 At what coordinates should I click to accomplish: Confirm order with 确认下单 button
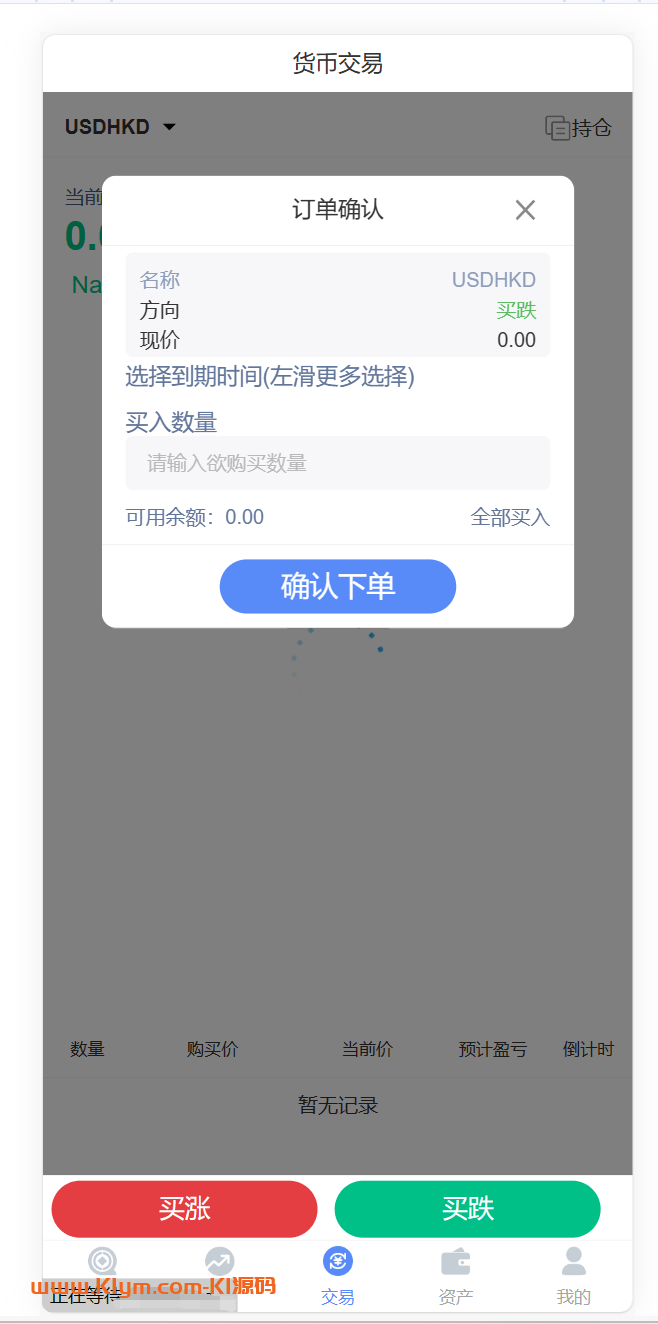pyautogui.click(x=338, y=586)
